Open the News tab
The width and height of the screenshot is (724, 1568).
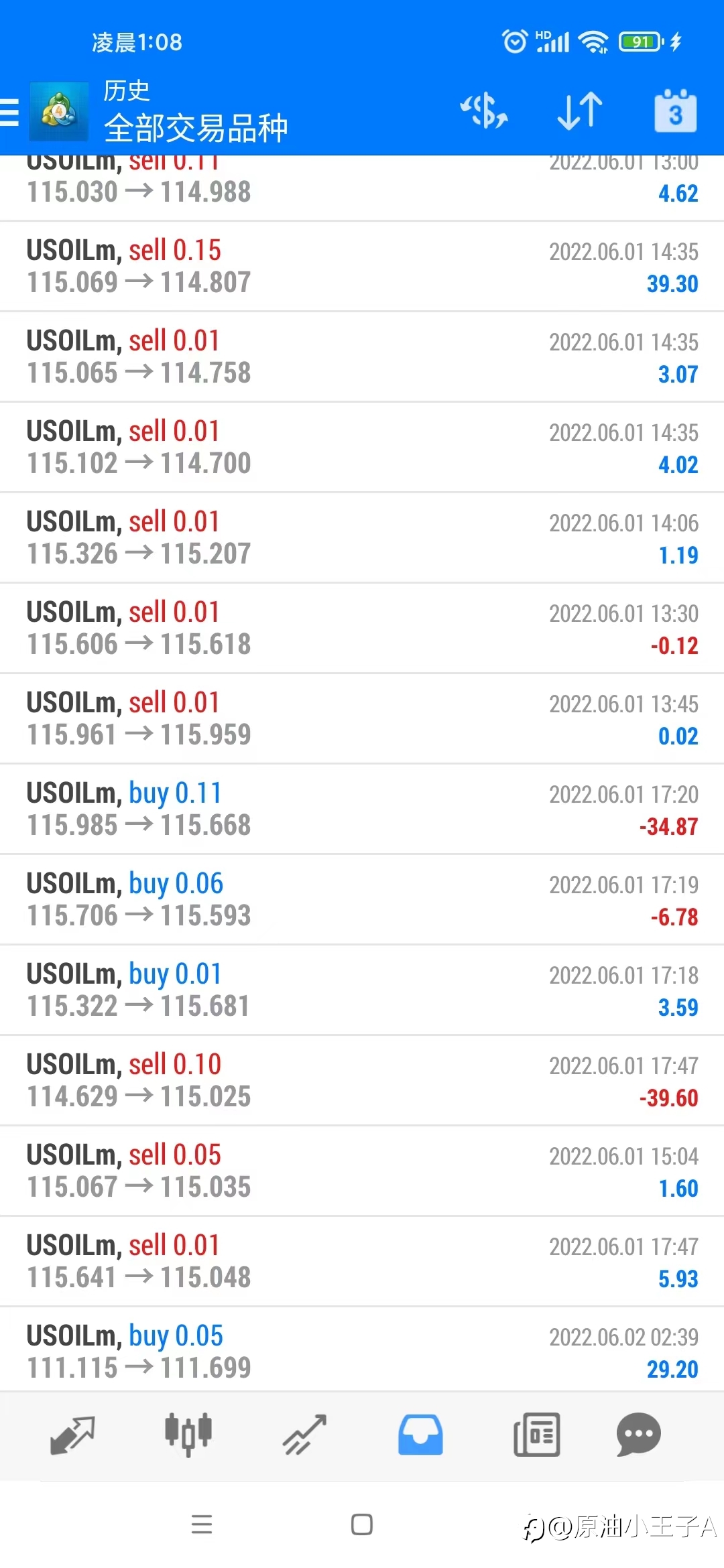point(536,1435)
